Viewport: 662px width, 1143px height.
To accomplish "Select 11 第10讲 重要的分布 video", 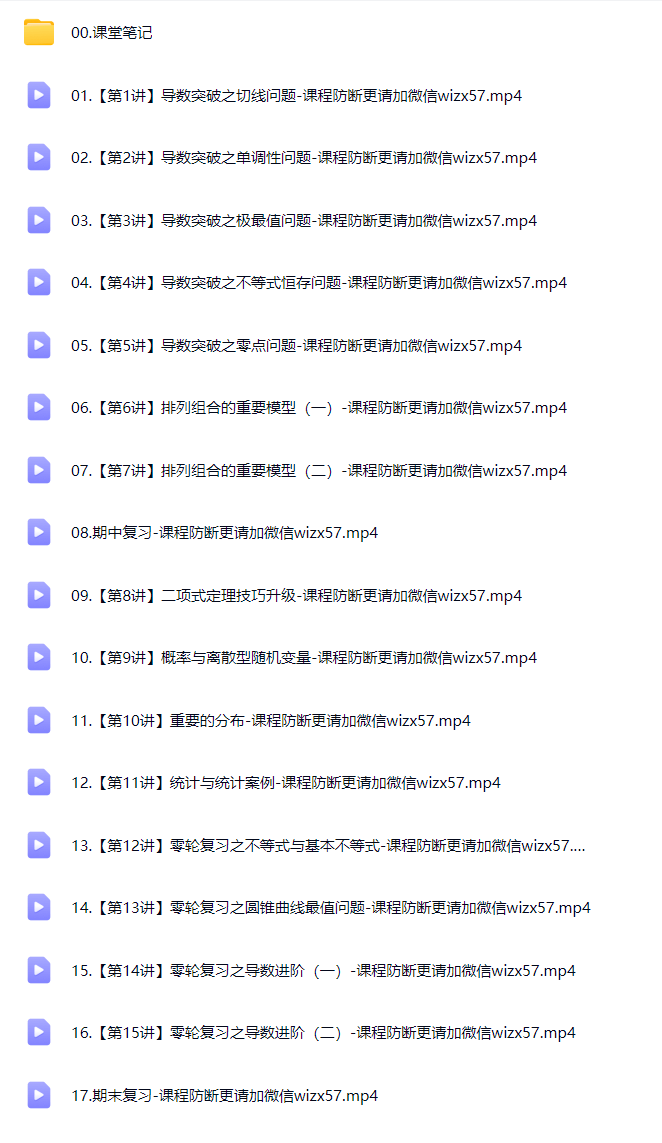I will pyautogui.click(x=270, y=720).
